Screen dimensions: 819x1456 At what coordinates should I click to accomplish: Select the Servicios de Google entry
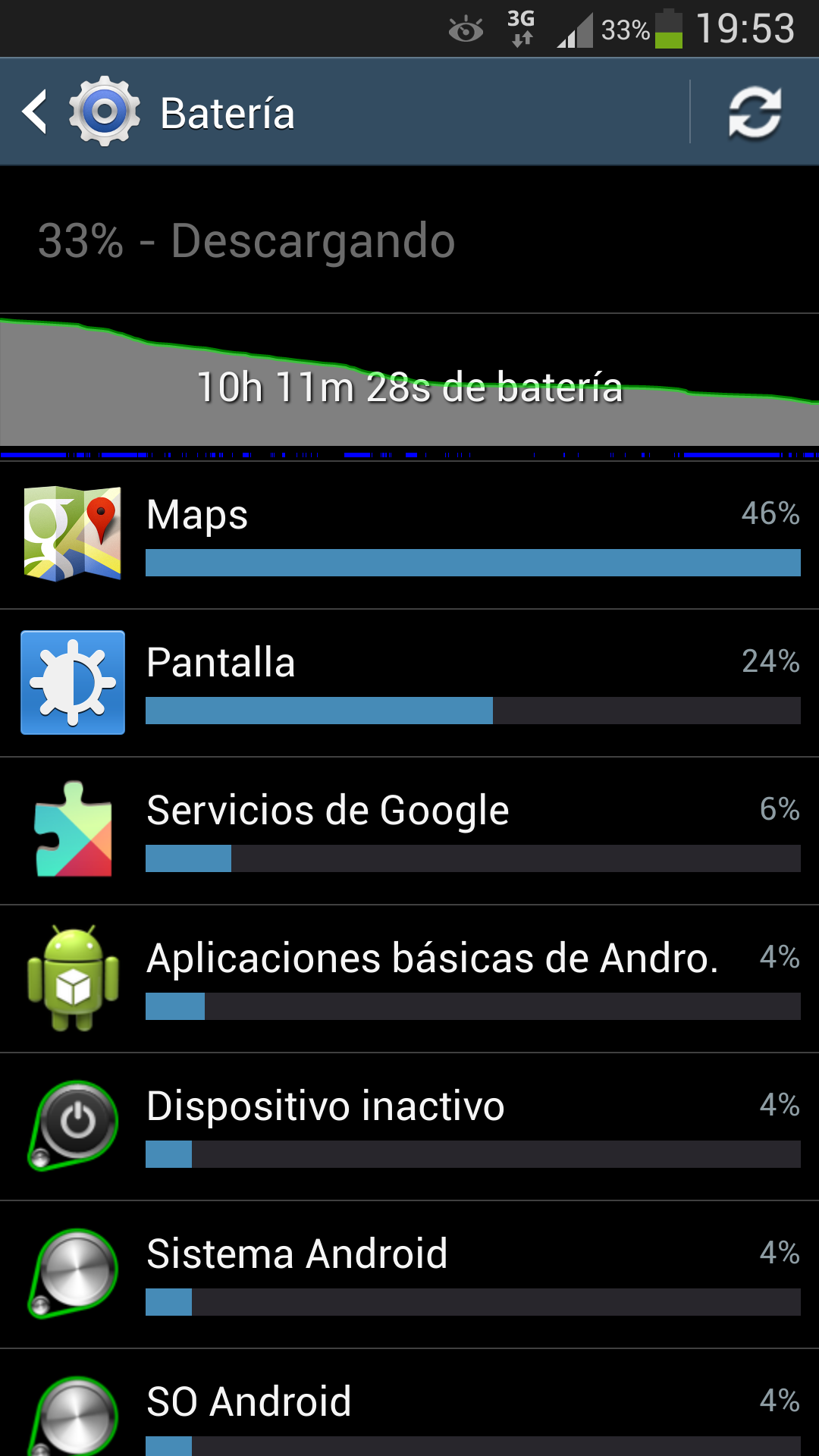click(x=409, y=830)
